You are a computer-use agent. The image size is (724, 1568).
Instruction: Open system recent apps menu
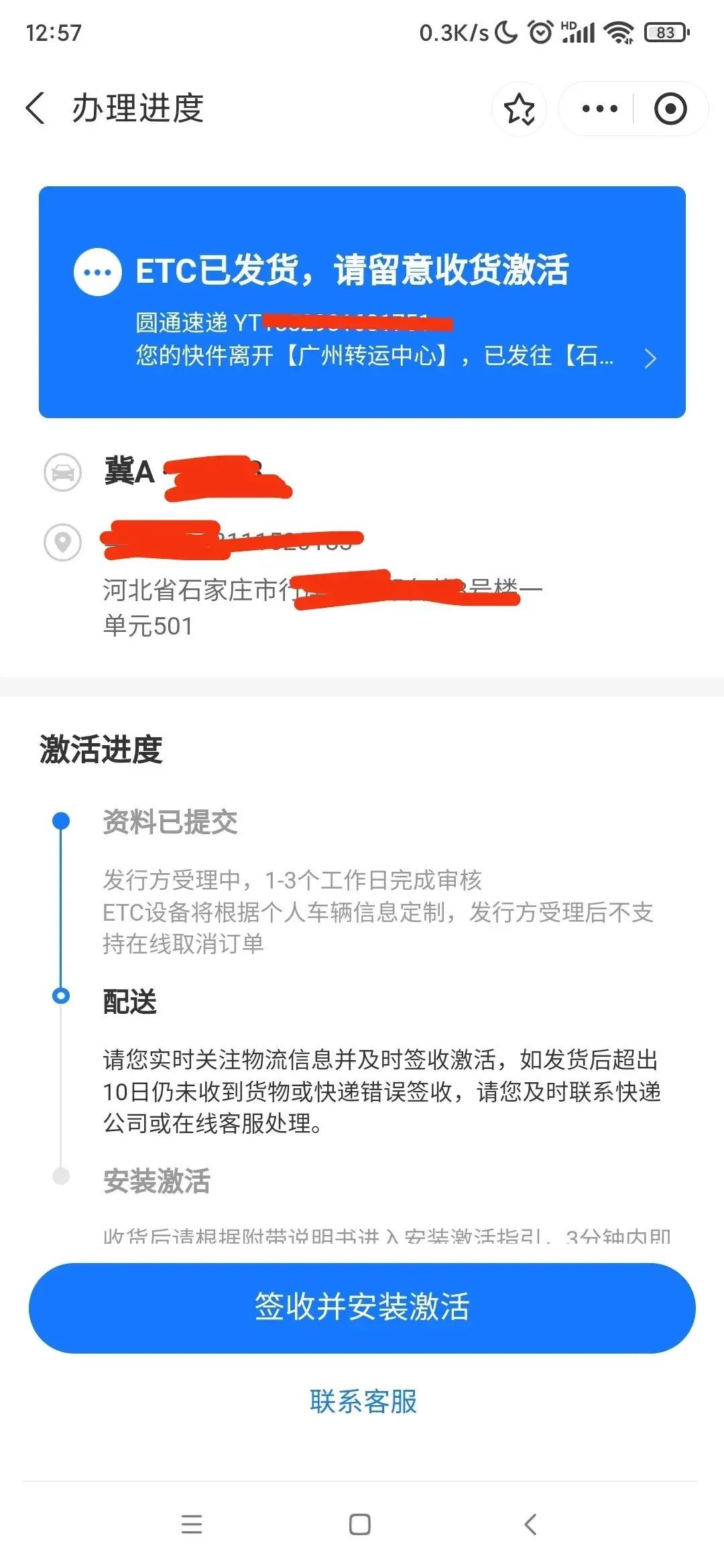tap(192, 1524)
